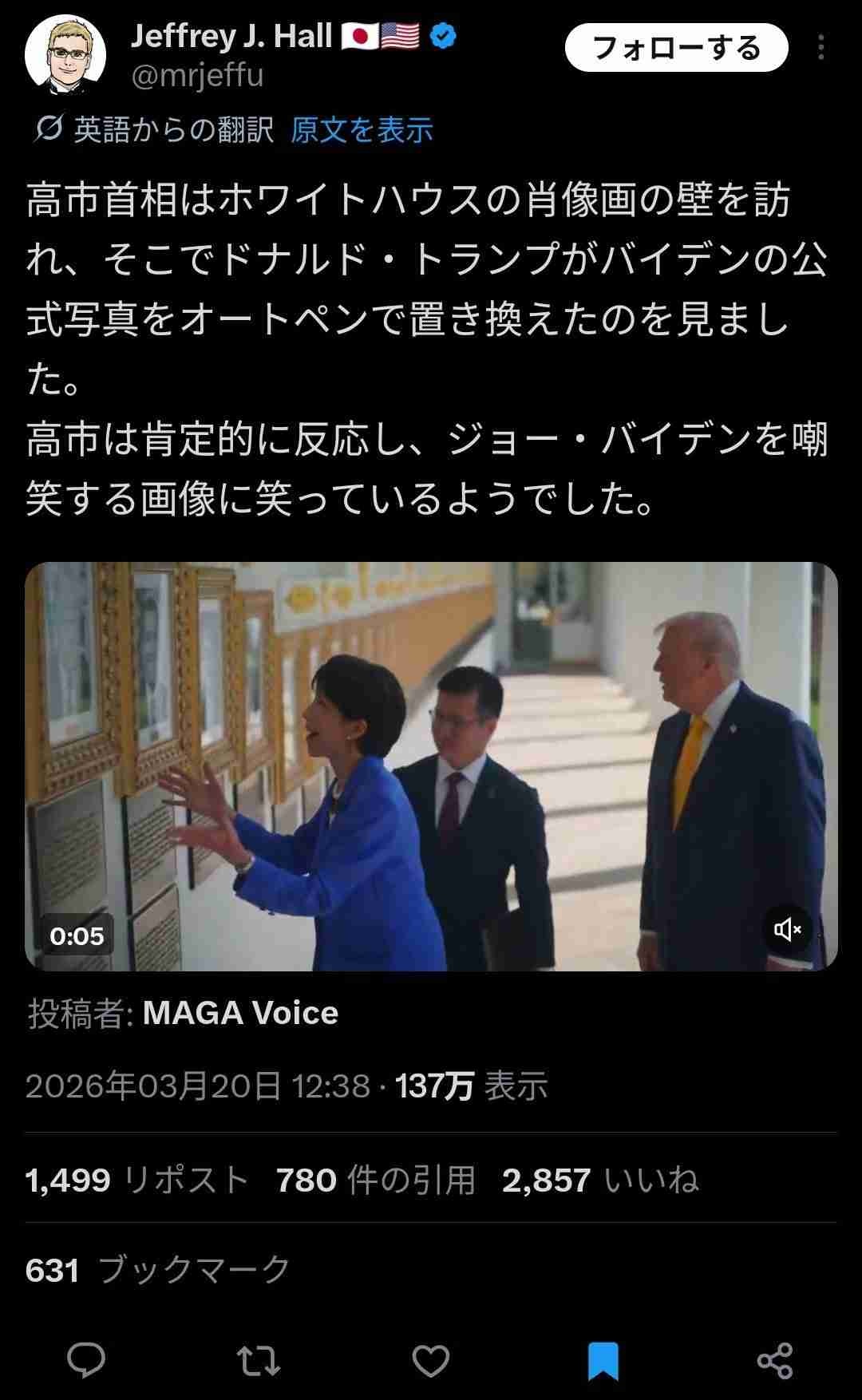View the 2,857 likes list
The image size is (862, 1400).
[x=600, y=1180]
